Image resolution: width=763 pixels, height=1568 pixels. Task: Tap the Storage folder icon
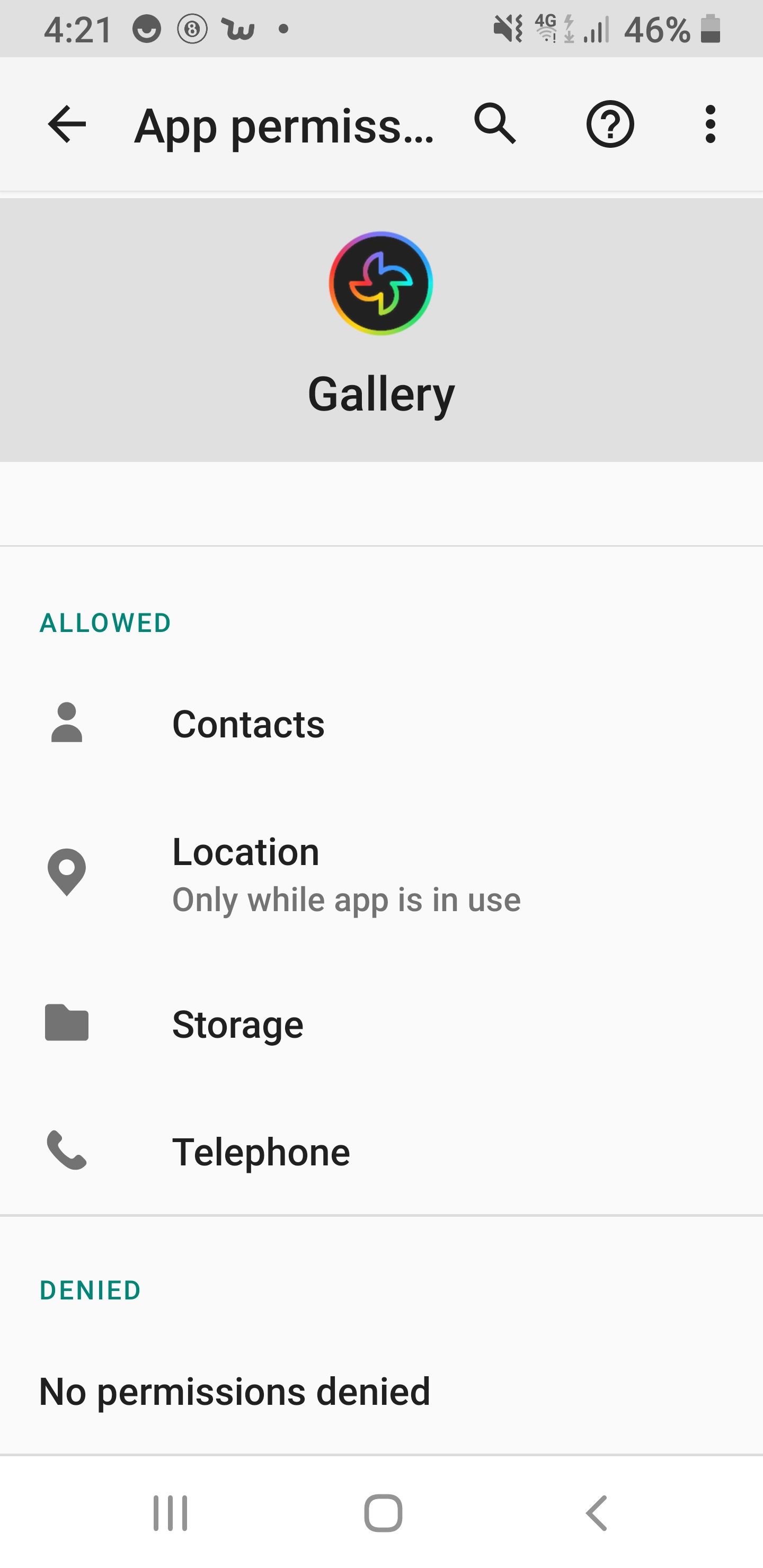click(67, 1023)
